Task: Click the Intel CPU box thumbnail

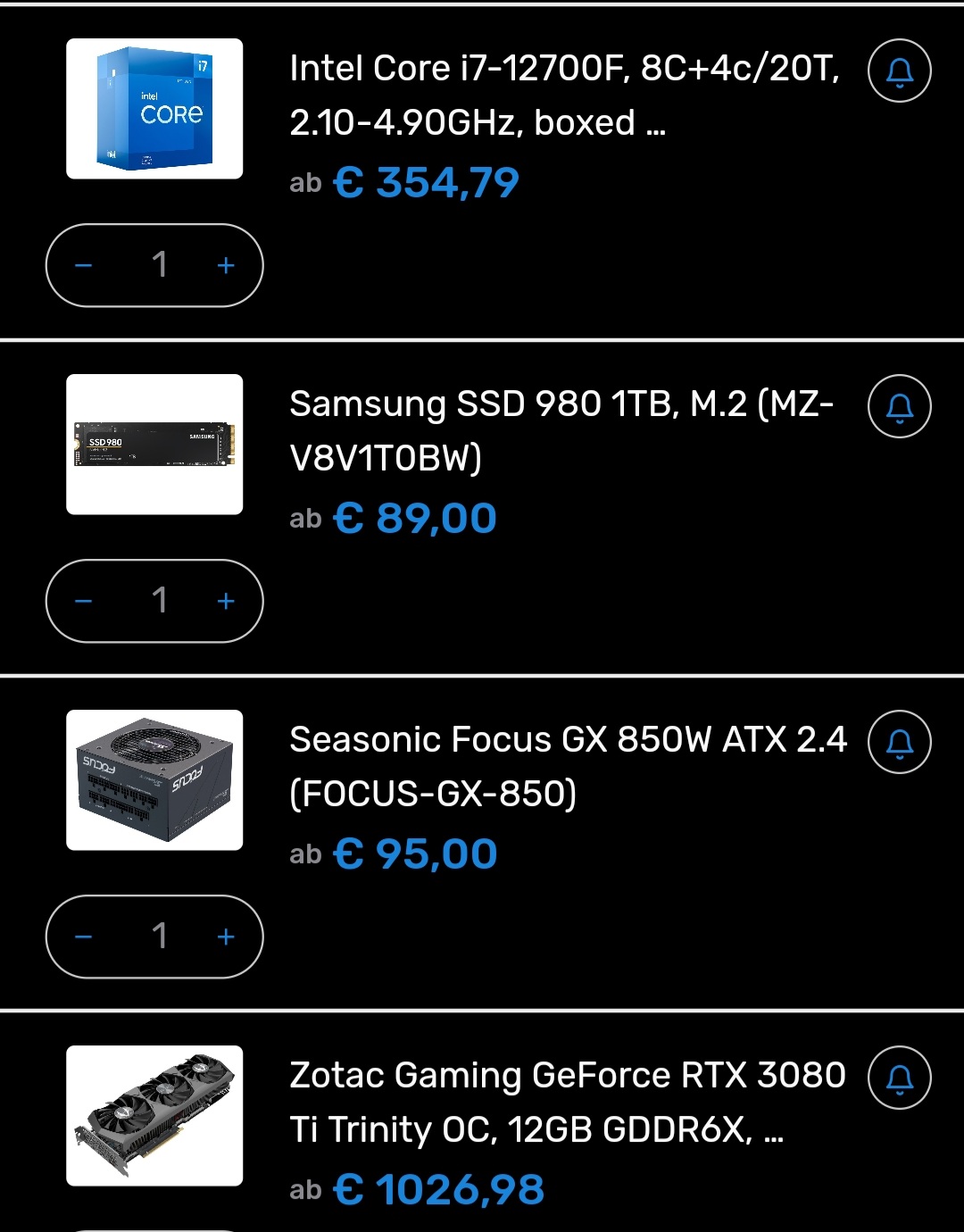Action: (154, 107)
